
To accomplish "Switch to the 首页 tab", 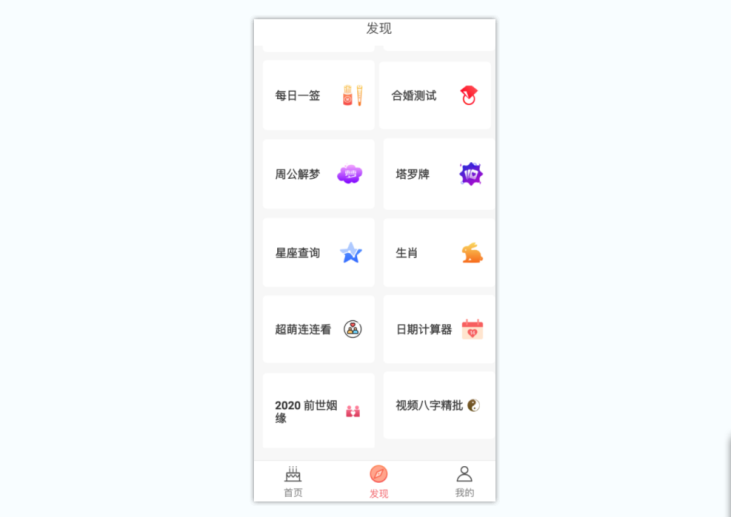I will tap(293, 481).
